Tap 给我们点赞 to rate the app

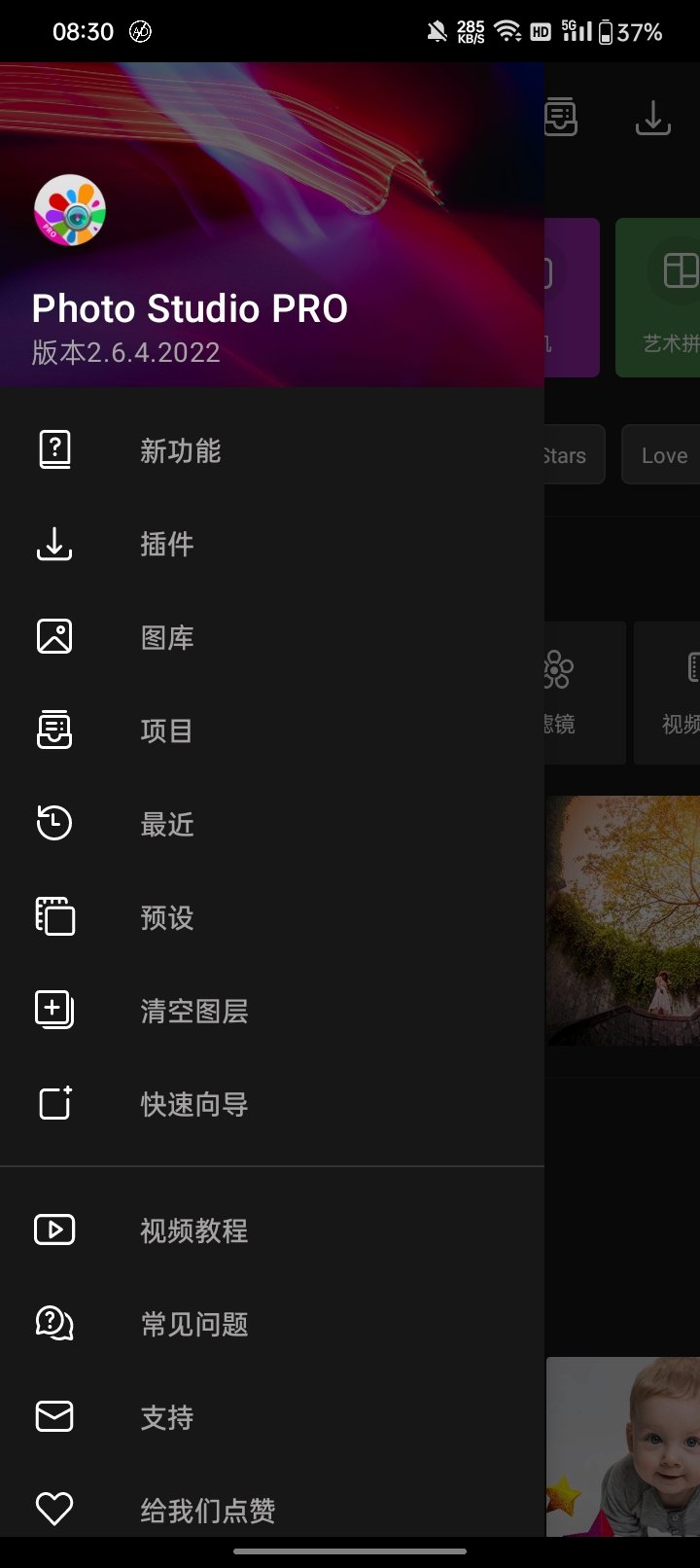(x=208, y=1510)
